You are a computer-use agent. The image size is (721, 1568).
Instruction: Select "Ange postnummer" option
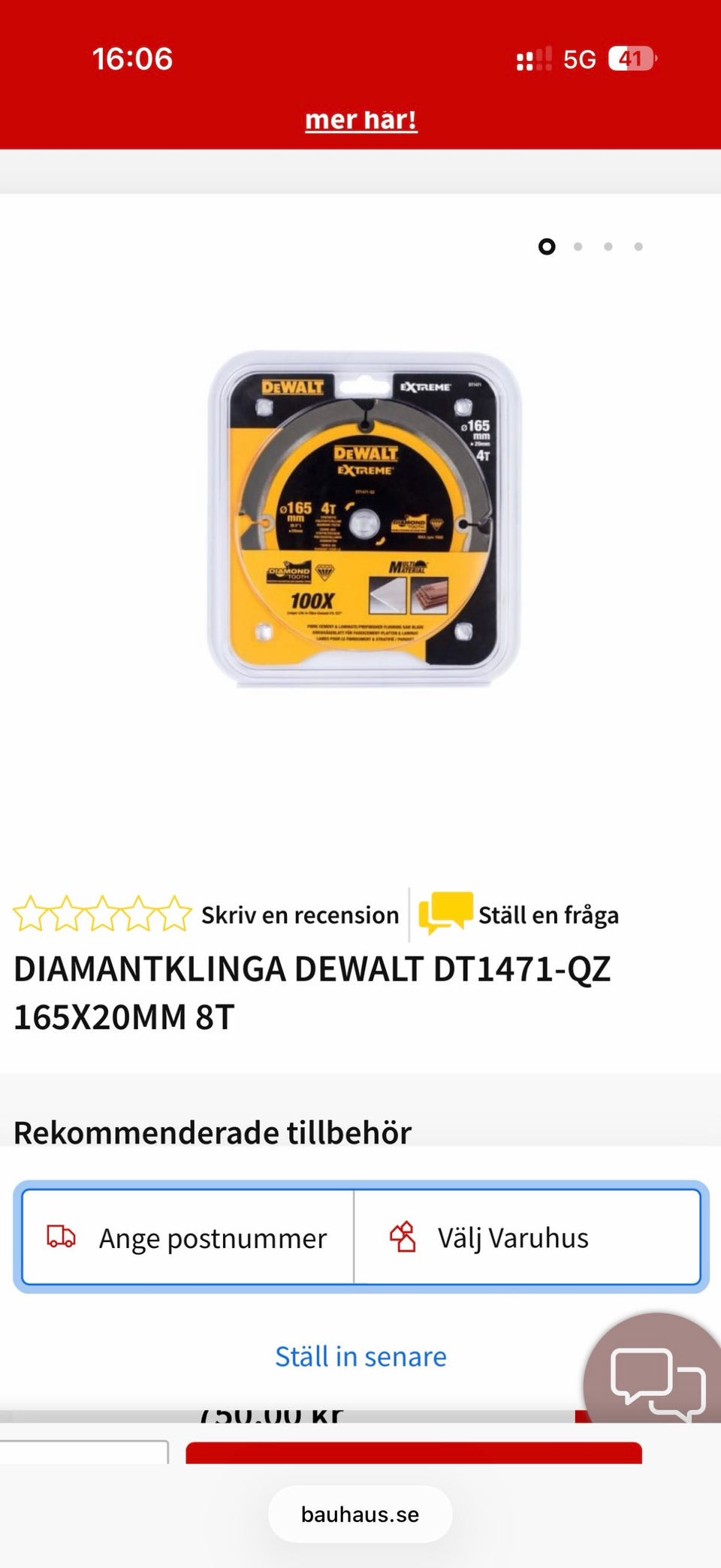[188, 1237]
